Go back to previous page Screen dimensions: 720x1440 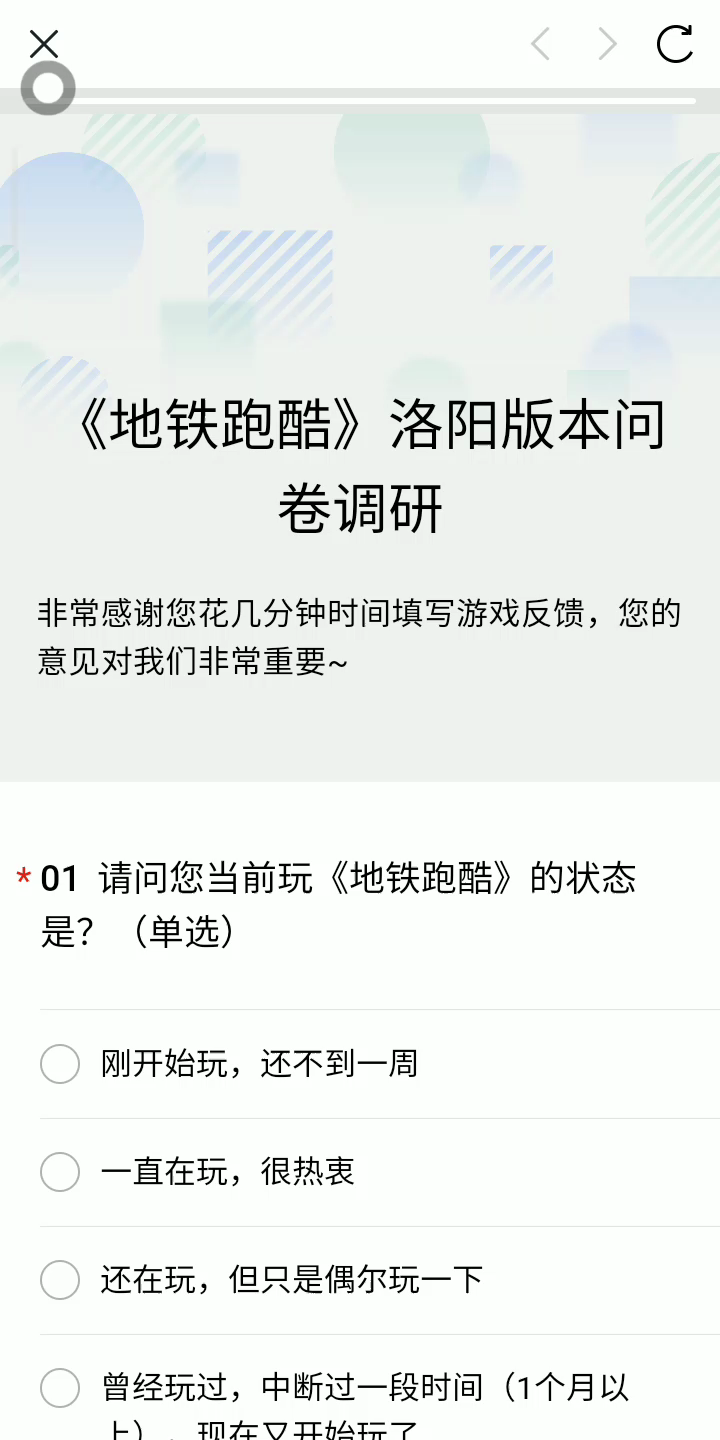pos(541,44)
